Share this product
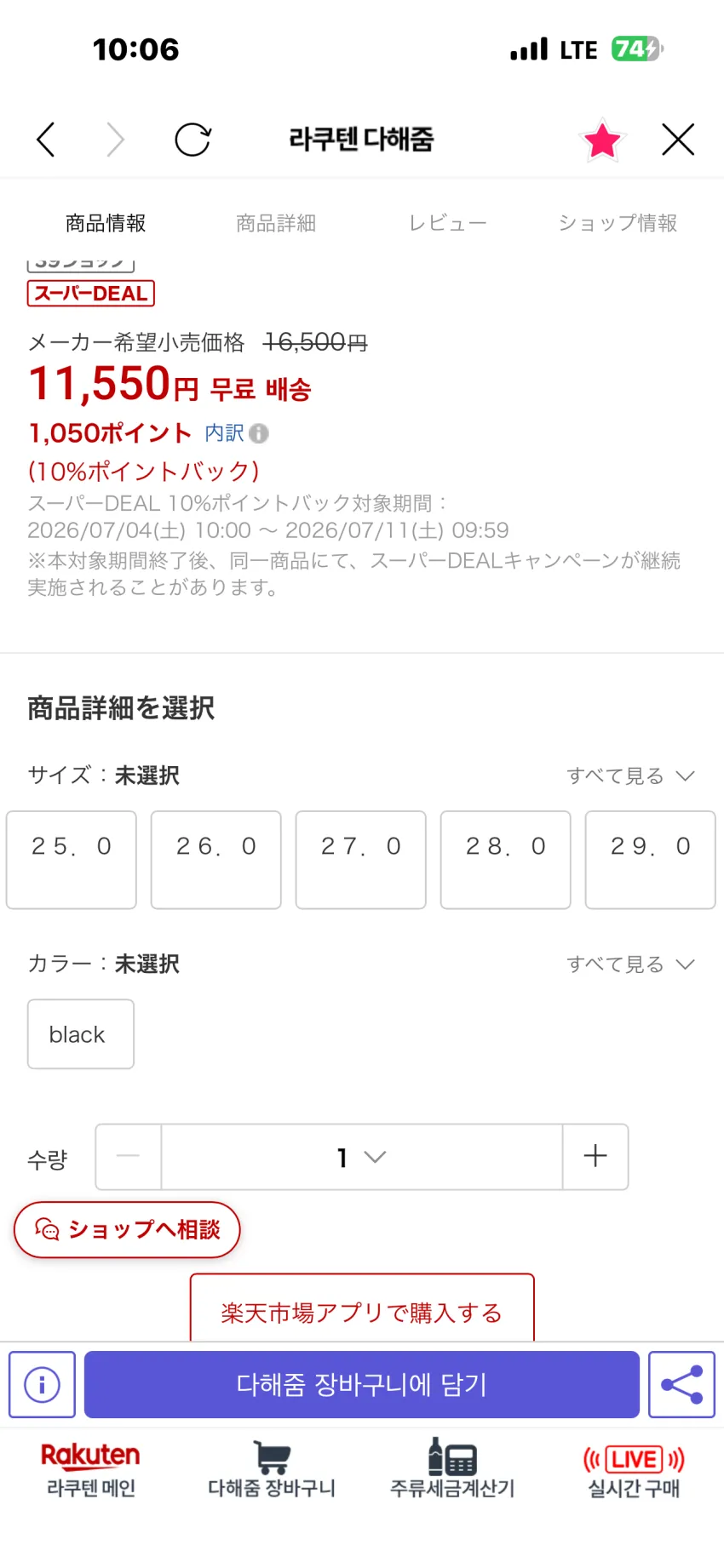Screen dimensions: 724x1568 (681, 1384)
